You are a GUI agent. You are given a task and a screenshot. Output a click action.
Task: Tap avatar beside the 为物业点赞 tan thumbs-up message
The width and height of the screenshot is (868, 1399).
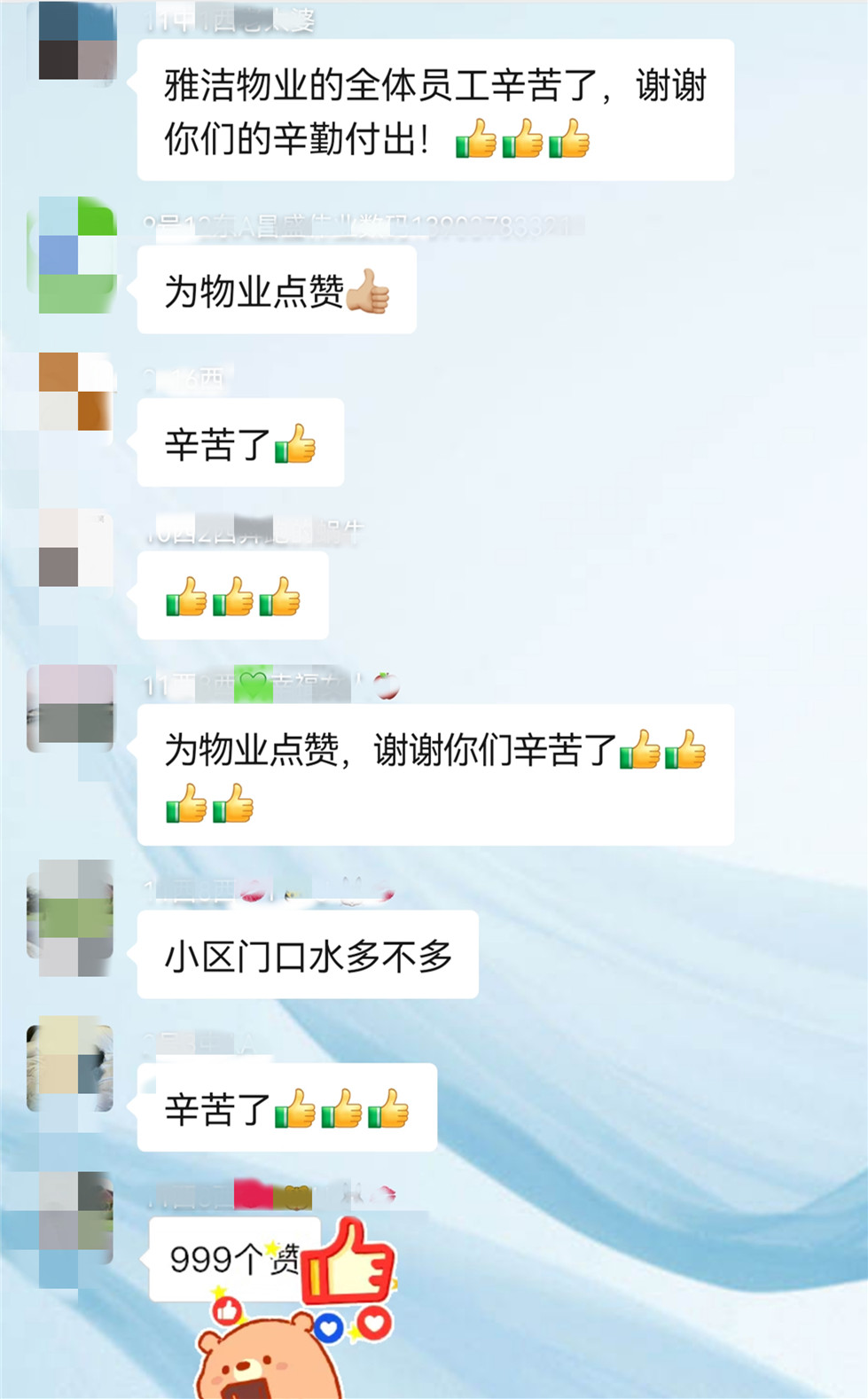pos(77,254)
